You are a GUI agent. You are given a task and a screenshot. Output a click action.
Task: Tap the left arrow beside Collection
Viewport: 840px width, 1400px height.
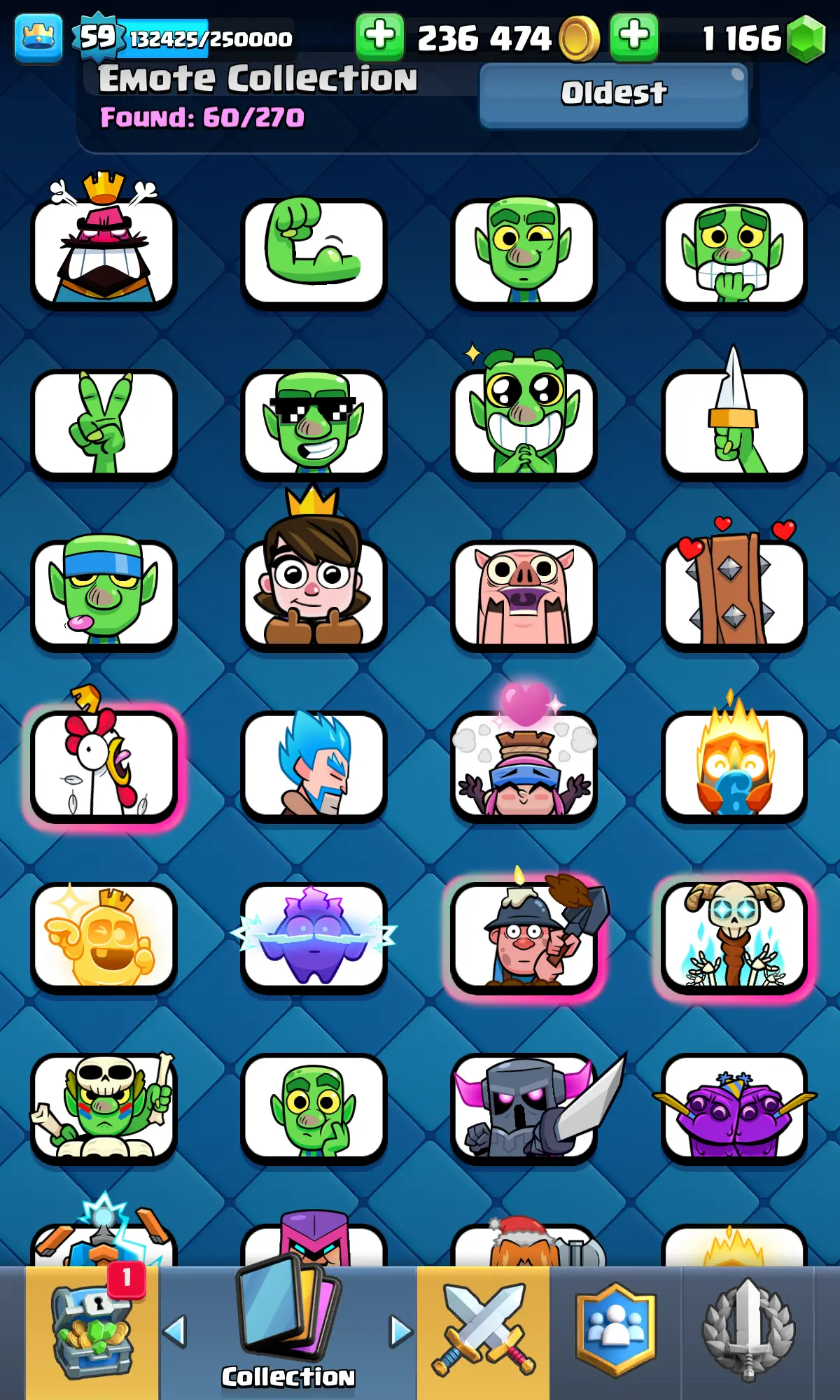tap(175, 1331)
